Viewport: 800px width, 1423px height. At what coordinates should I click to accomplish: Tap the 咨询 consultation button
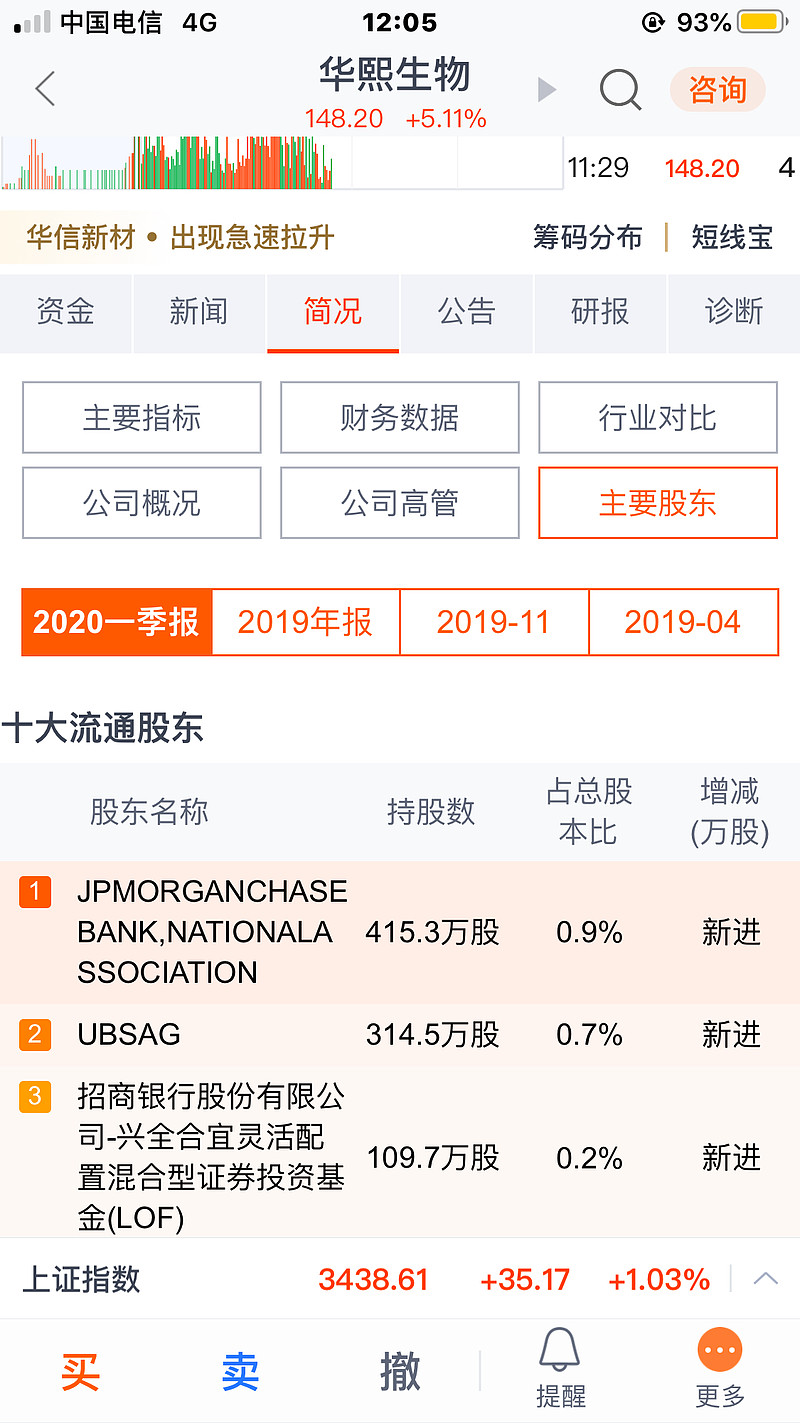pyautogui.click(x=717, y=89)
